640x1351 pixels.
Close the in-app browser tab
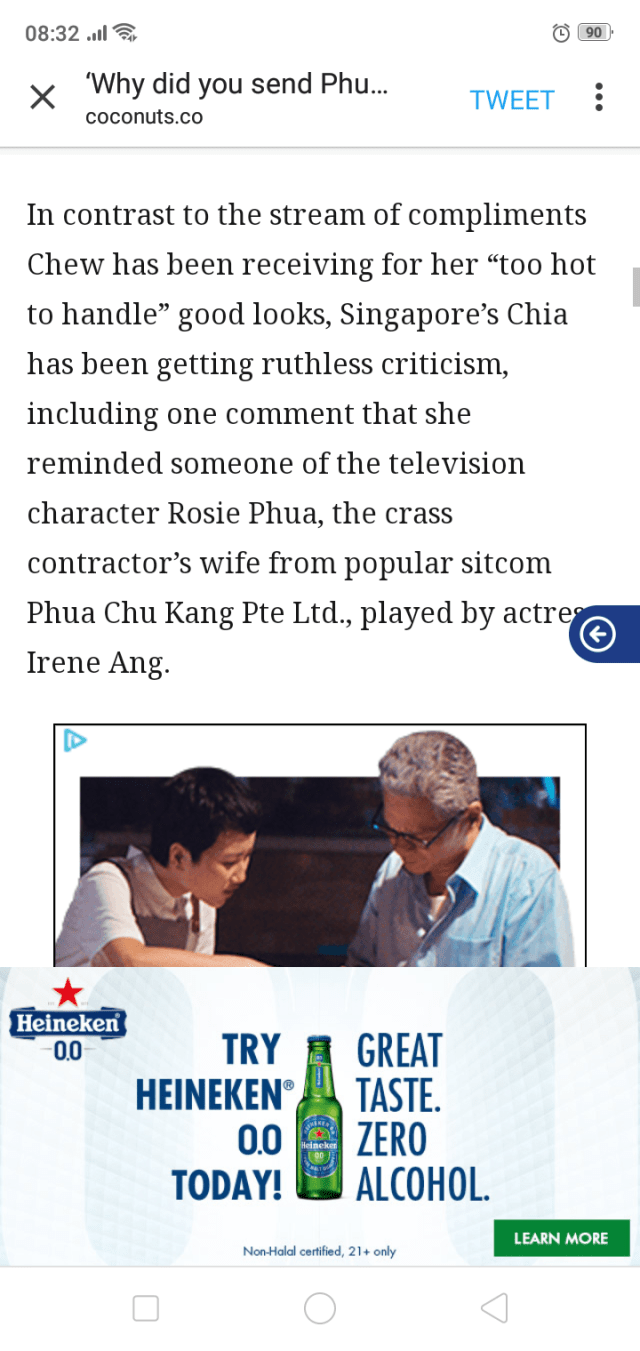coord(42,98)
